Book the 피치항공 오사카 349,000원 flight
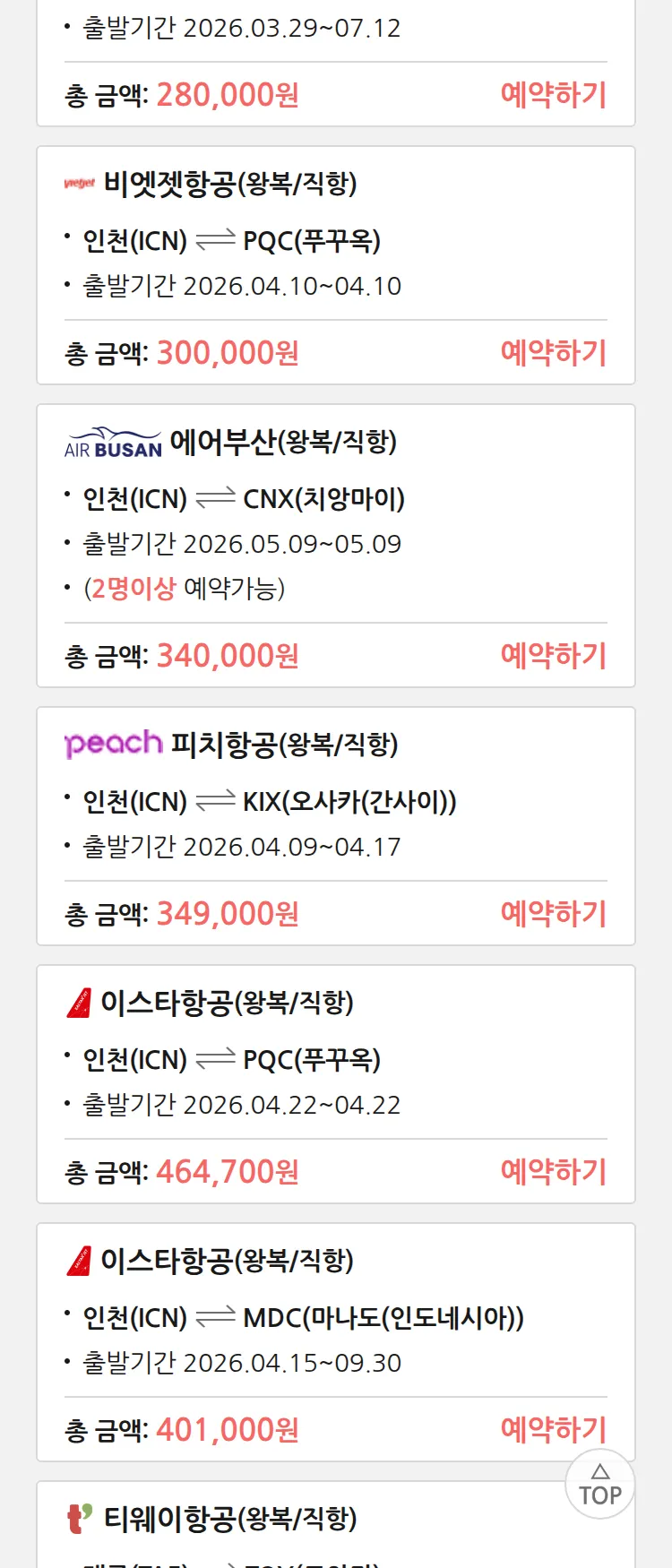 [x=553, y=913]
